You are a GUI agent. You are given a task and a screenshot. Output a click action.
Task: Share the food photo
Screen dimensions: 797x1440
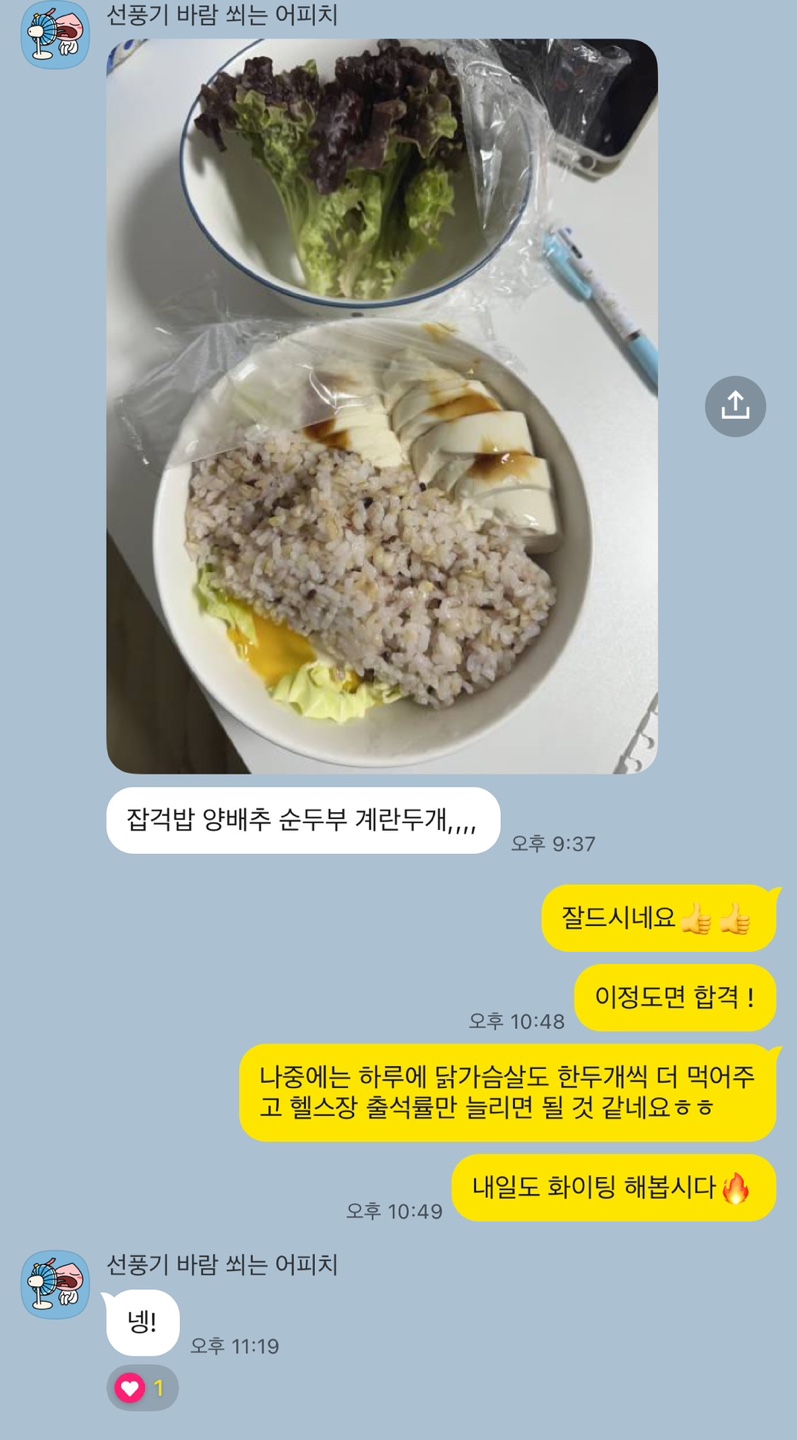pyautogui.click(x=735, y=406)
